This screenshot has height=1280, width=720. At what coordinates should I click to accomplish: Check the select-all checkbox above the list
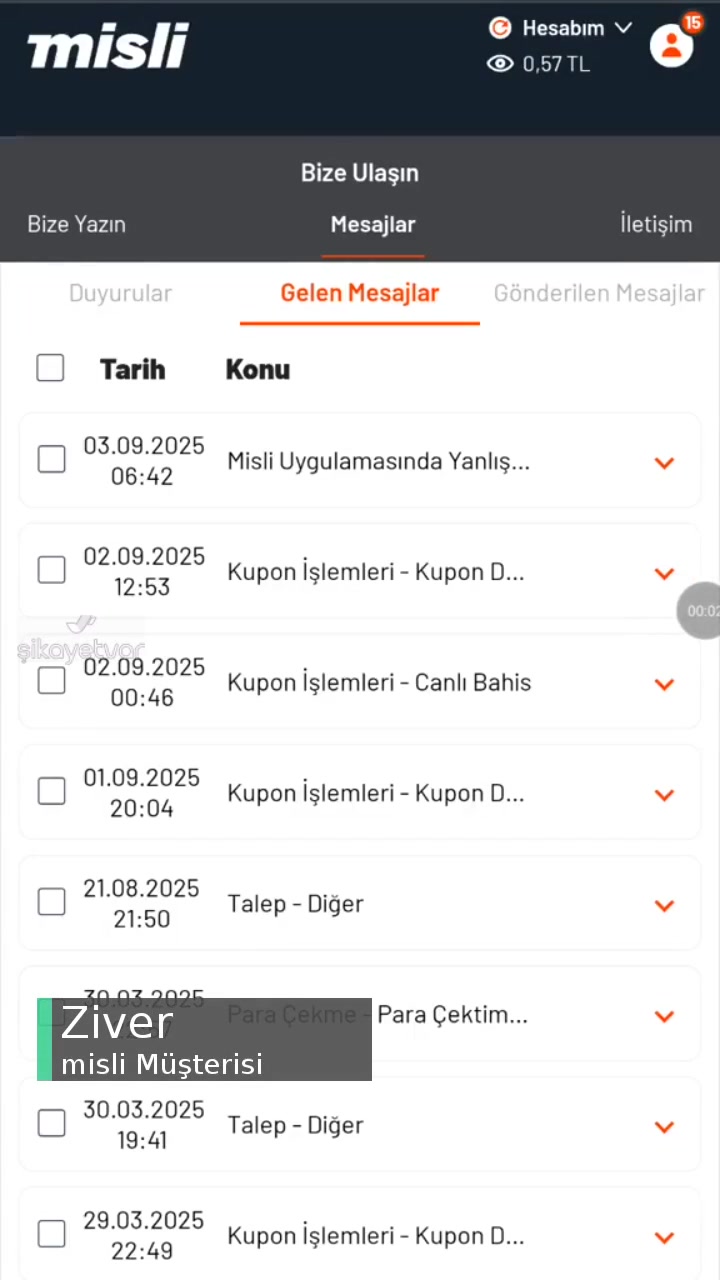click(x=50, y=368)
